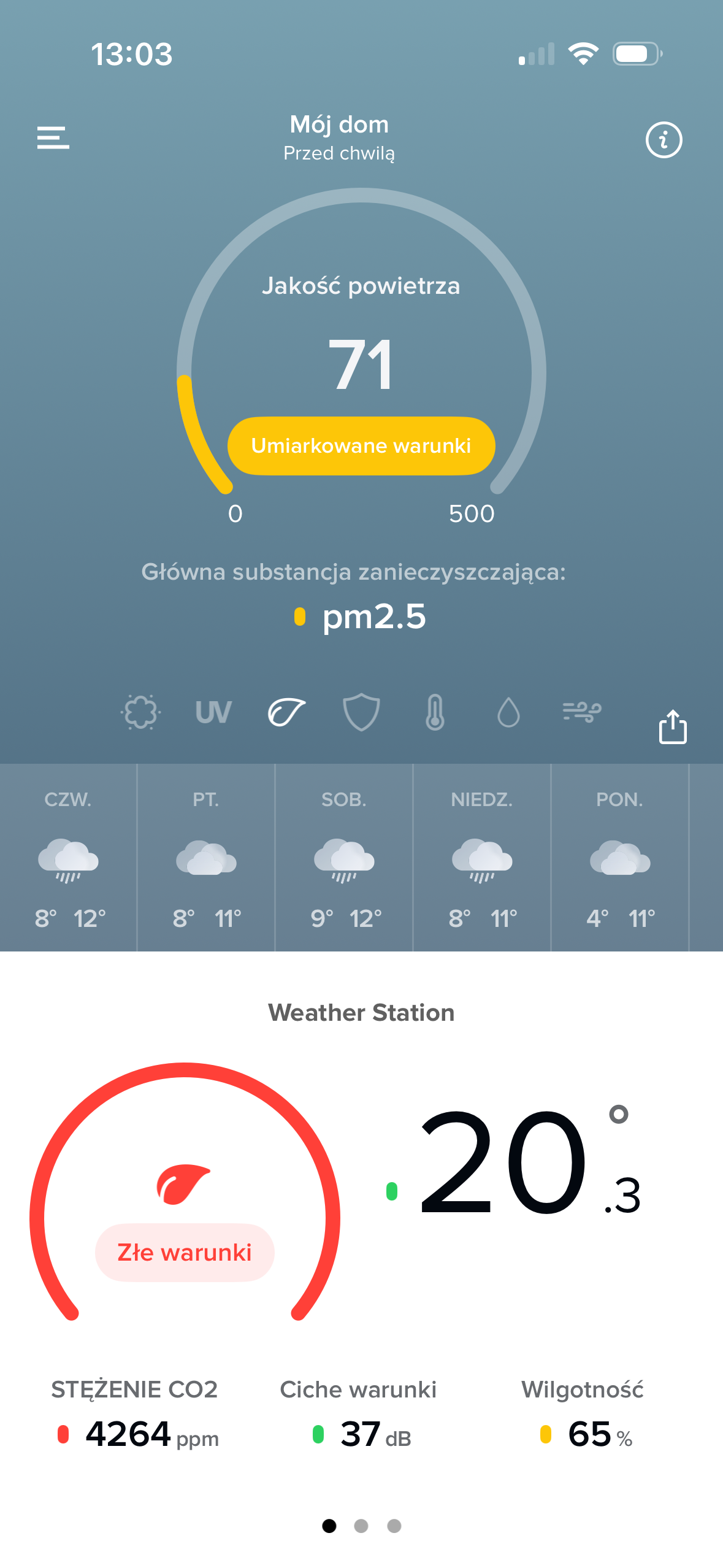Image resolution: width=723 pixels, height=1568 pixels.
Task: Switch to the pollen tab
Action: coord(140,712)
